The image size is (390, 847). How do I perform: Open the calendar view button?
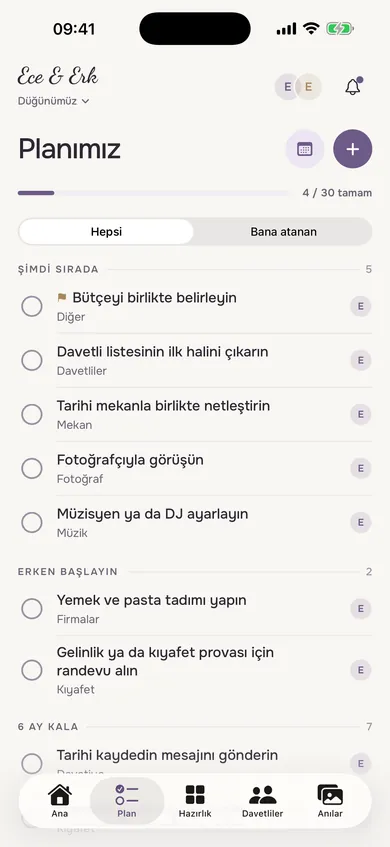click(x=305, y=149)
